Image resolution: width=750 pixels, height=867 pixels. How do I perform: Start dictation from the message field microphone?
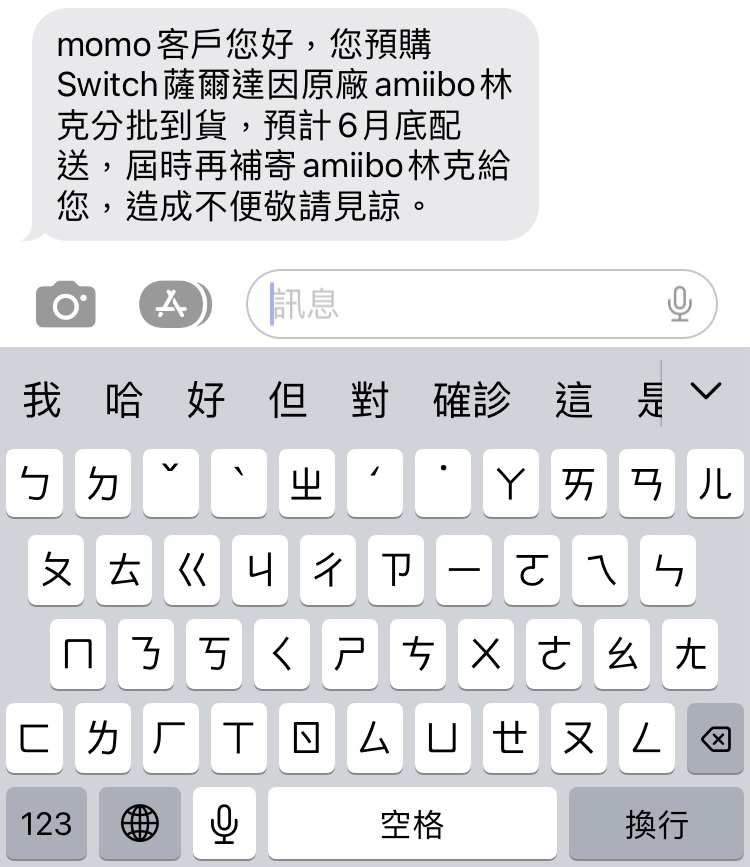coord(680,304)
